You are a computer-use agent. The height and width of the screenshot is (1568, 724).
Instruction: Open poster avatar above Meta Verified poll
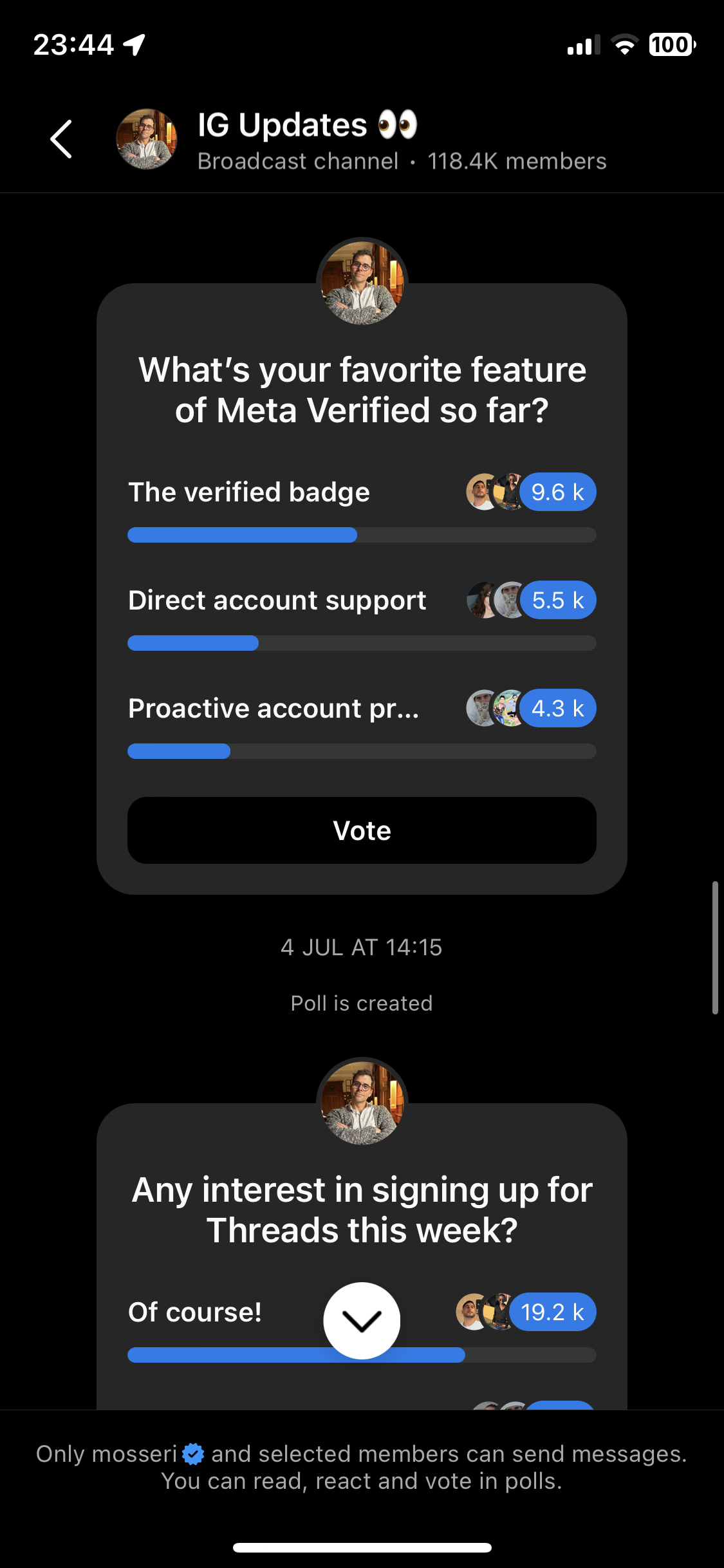[362, 282]
